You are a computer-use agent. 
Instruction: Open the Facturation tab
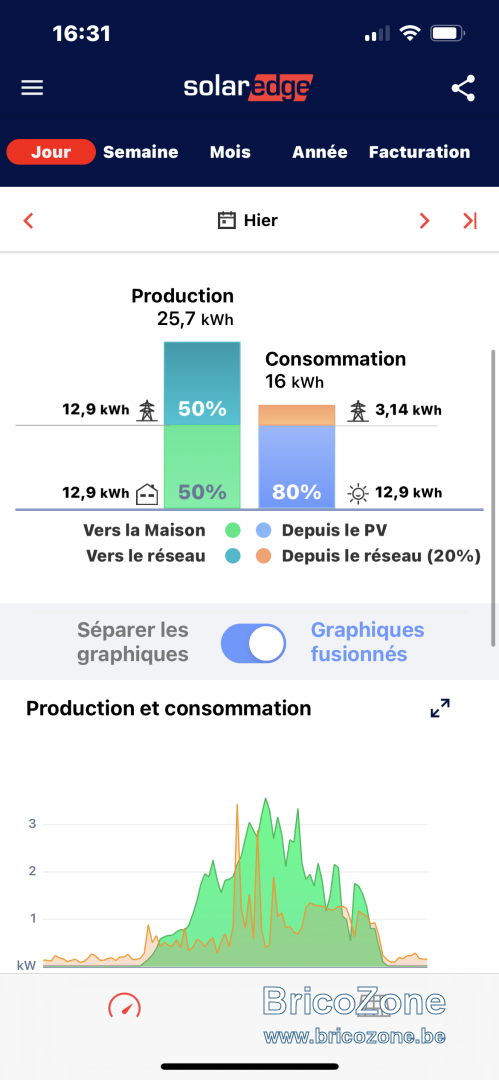[x=420, y=152]
